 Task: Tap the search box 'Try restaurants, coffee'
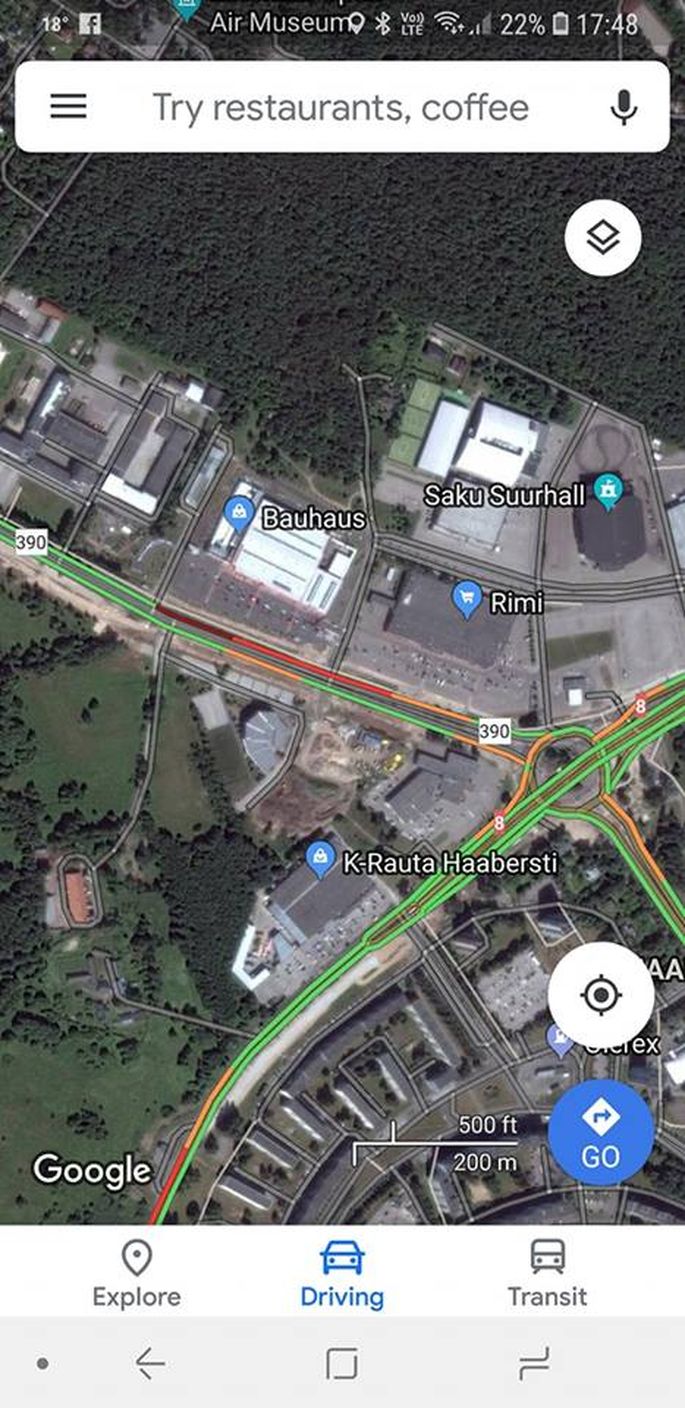pyautogui.click(x=340, y=108)
